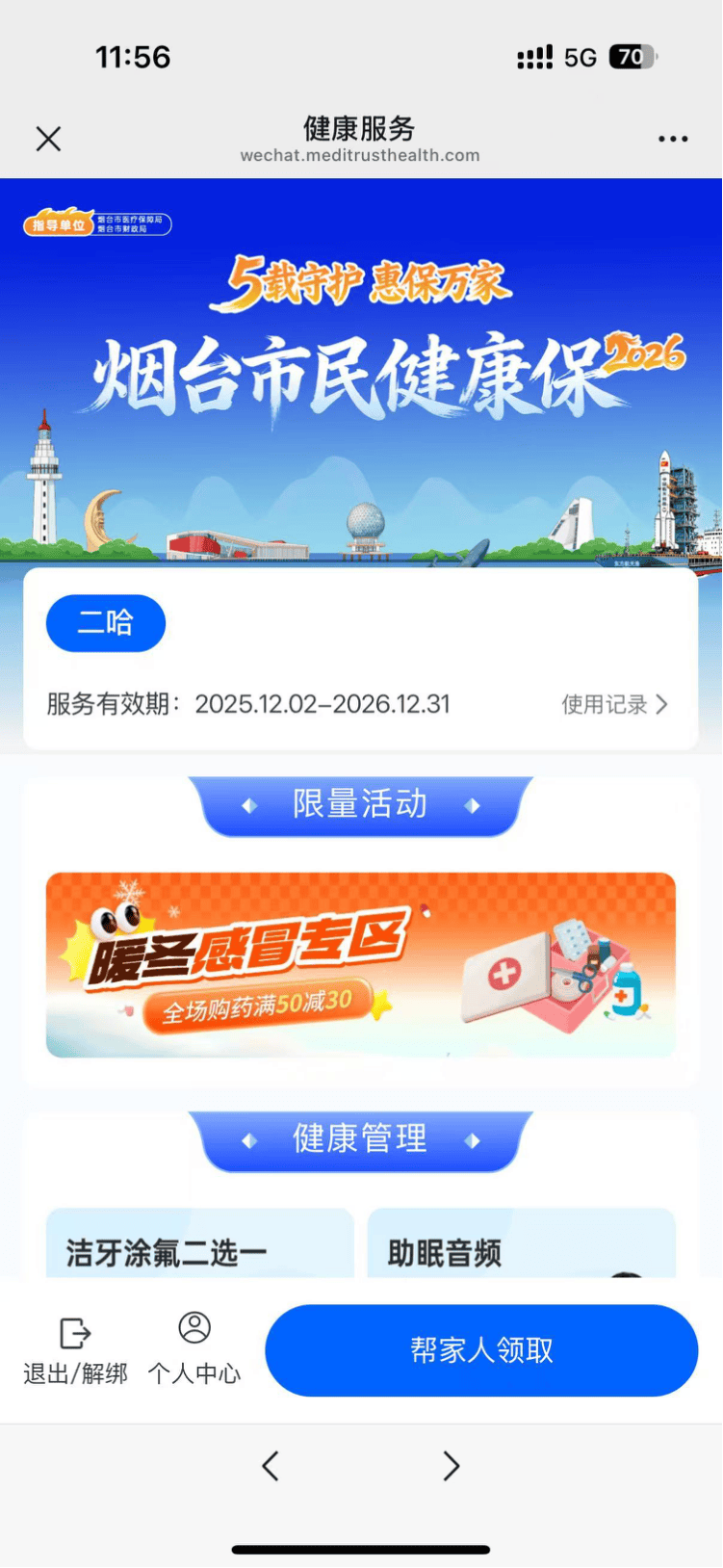
Task: Open the 暖冬感冒专区 promotion banner
Action: [360, 964]
